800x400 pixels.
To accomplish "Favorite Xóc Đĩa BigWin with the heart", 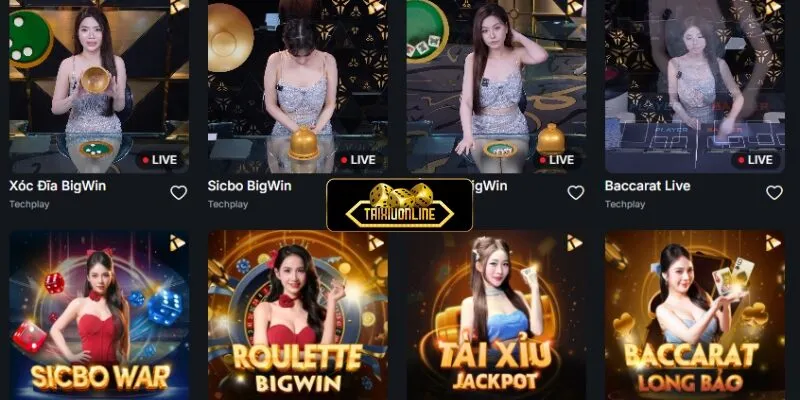I will pyautogui.click(x=178, y=193).
